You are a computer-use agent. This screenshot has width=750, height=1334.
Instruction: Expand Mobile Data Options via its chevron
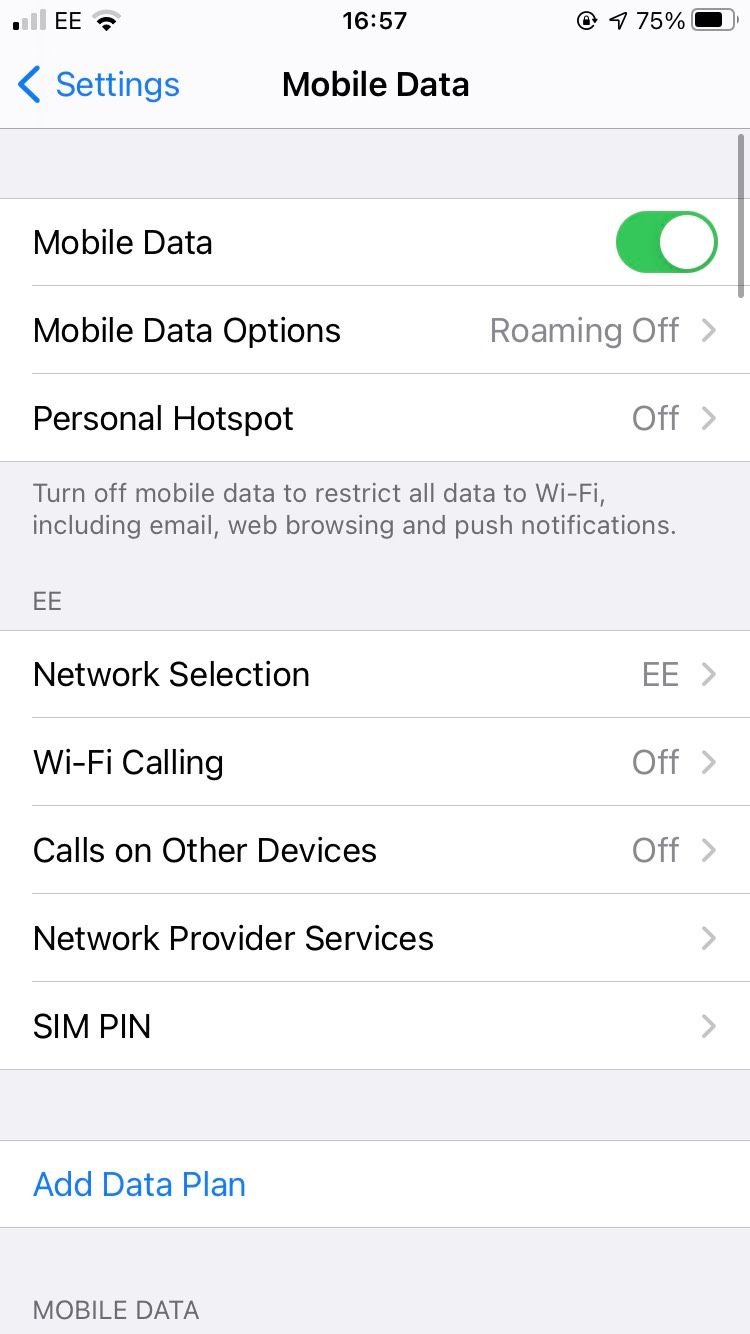(x=710, y=330)
